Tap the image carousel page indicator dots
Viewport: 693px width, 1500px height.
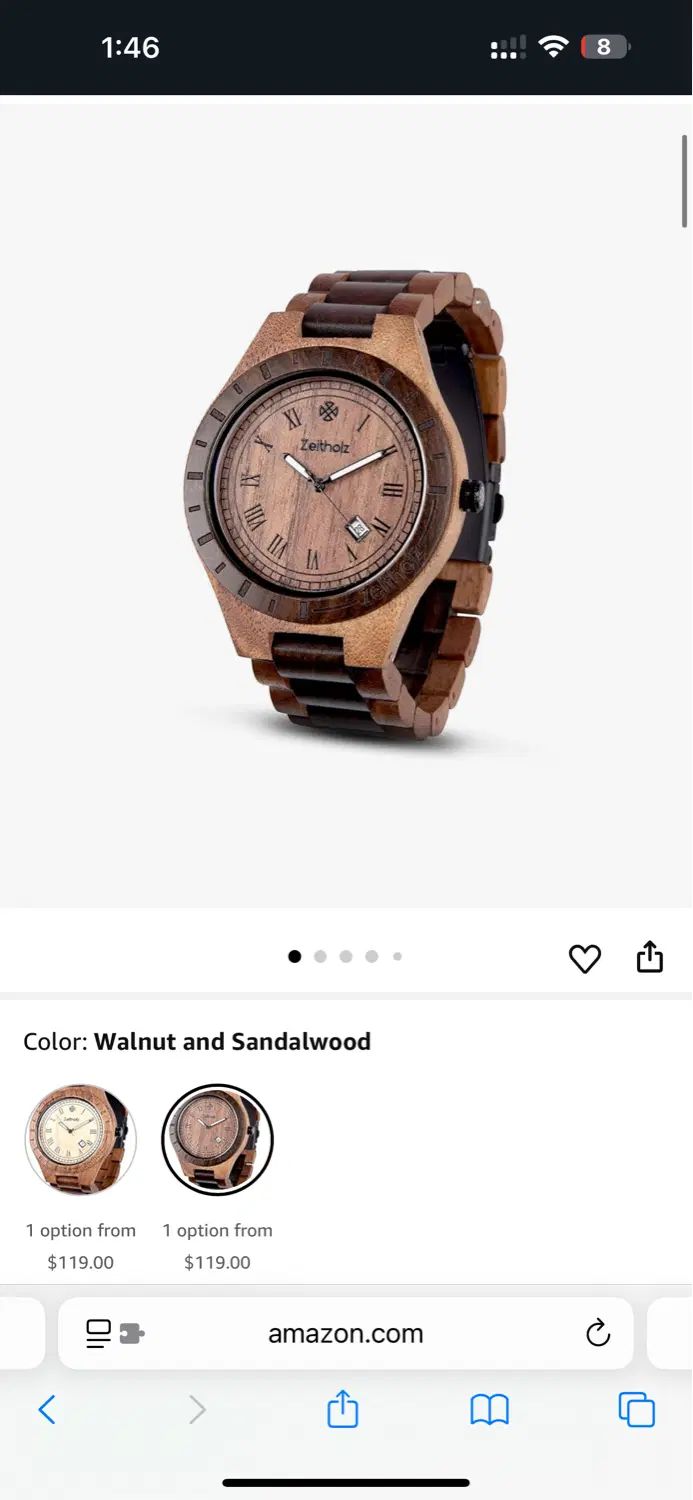point(345,956)
